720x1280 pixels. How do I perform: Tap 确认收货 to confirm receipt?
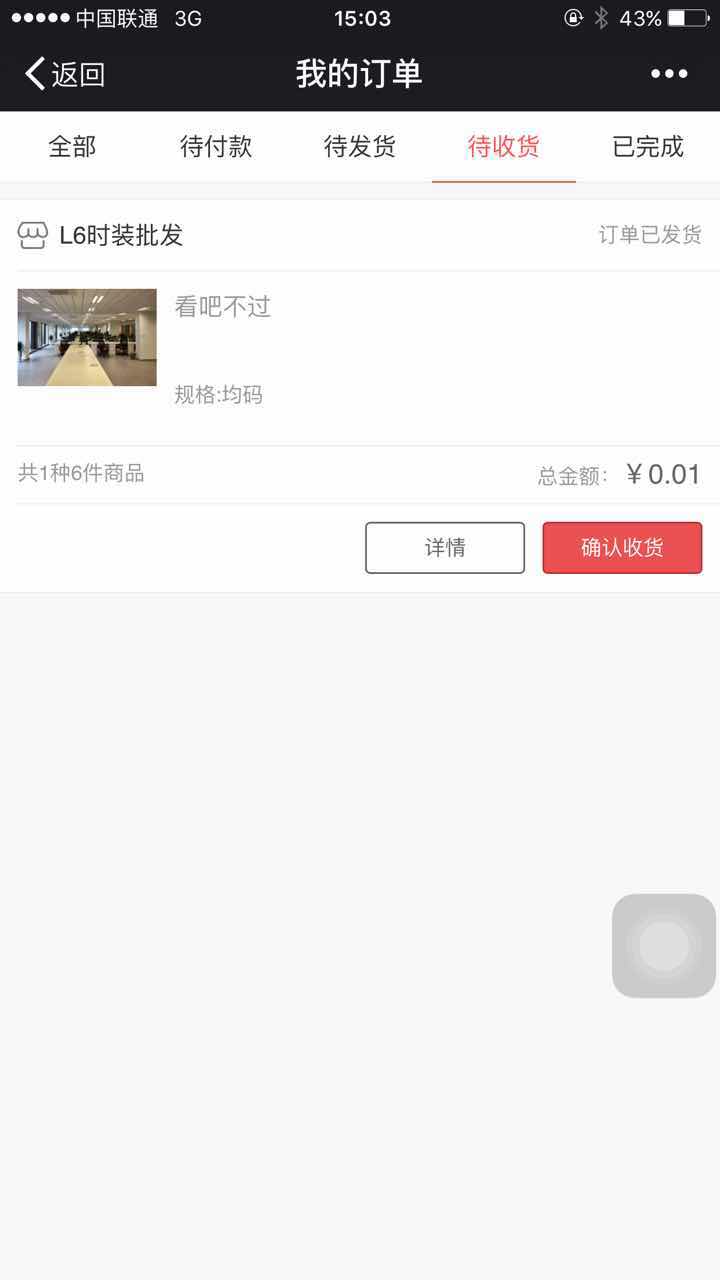point(622,548)
